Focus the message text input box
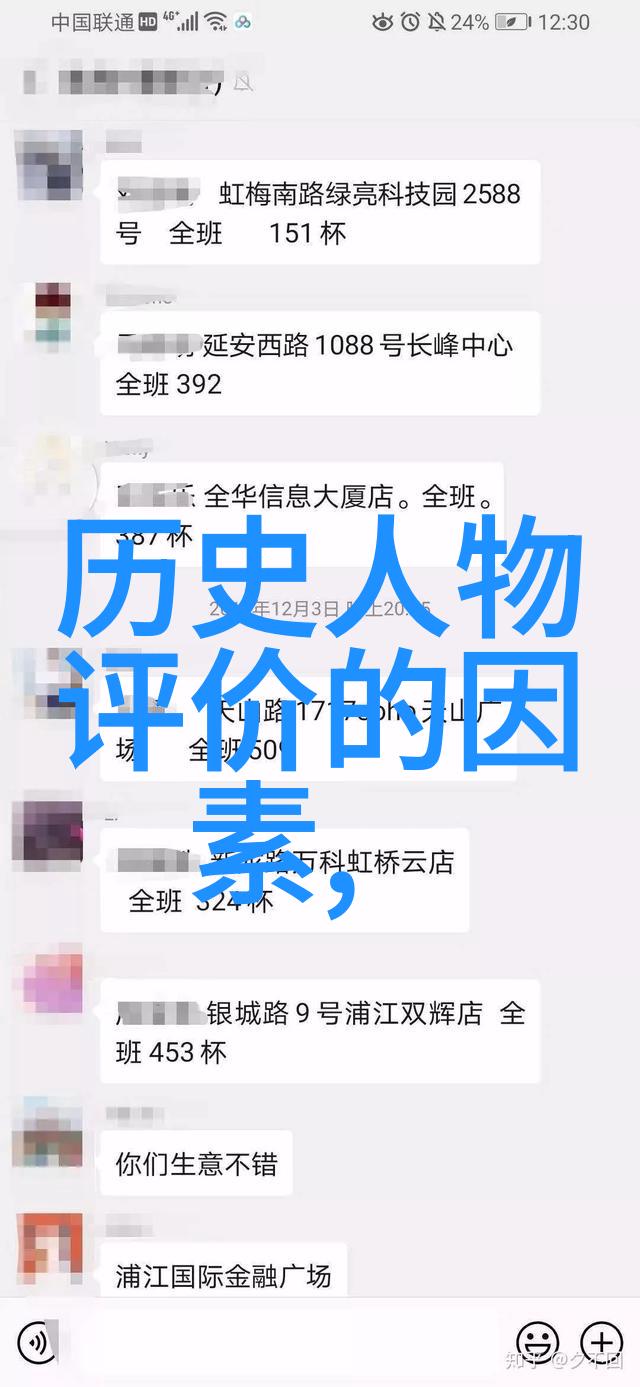This screenshot has height=1387, width=640. point(285,1341)
